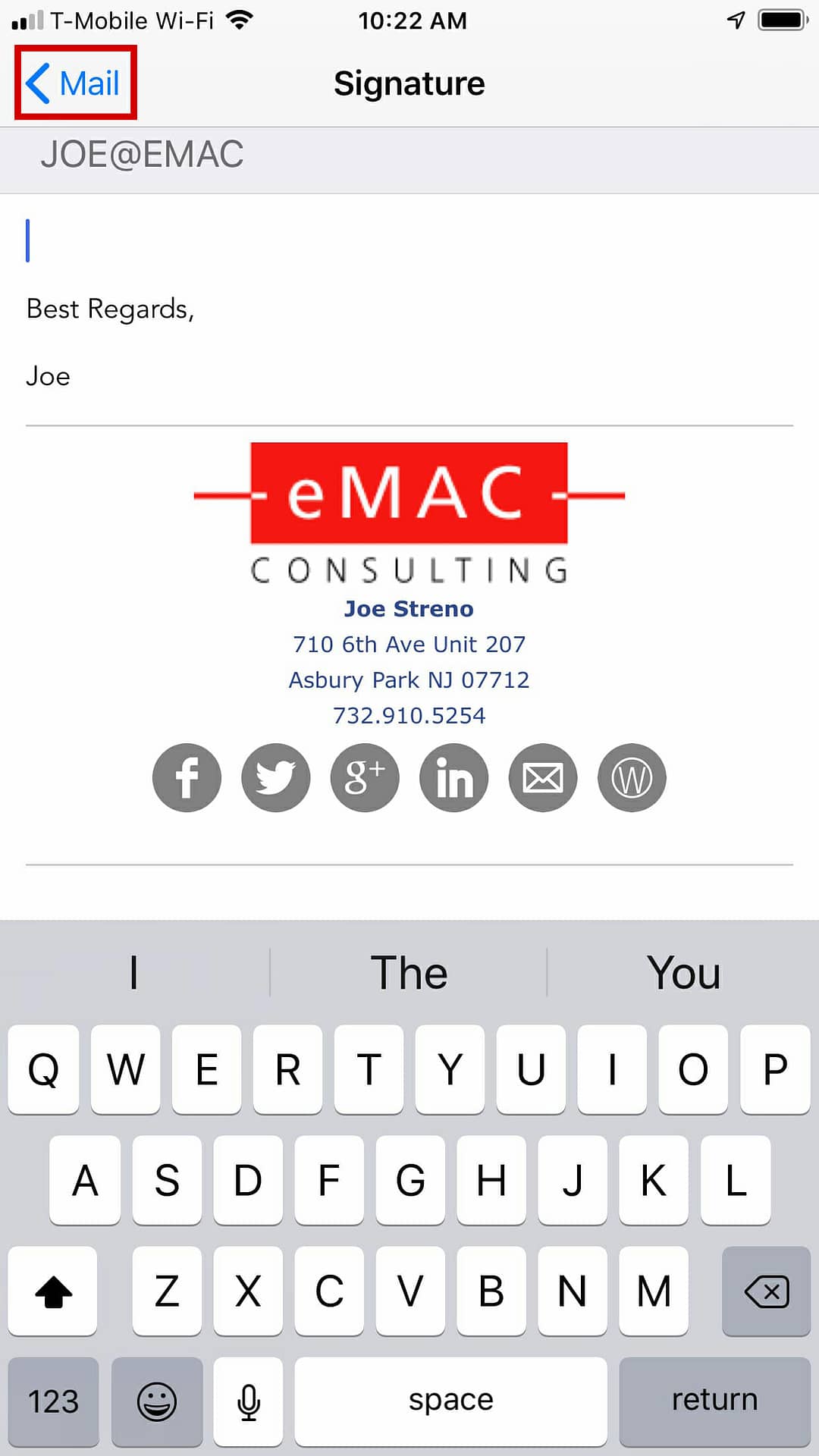Select the Google Plus icon in the signature

point(365,777)
